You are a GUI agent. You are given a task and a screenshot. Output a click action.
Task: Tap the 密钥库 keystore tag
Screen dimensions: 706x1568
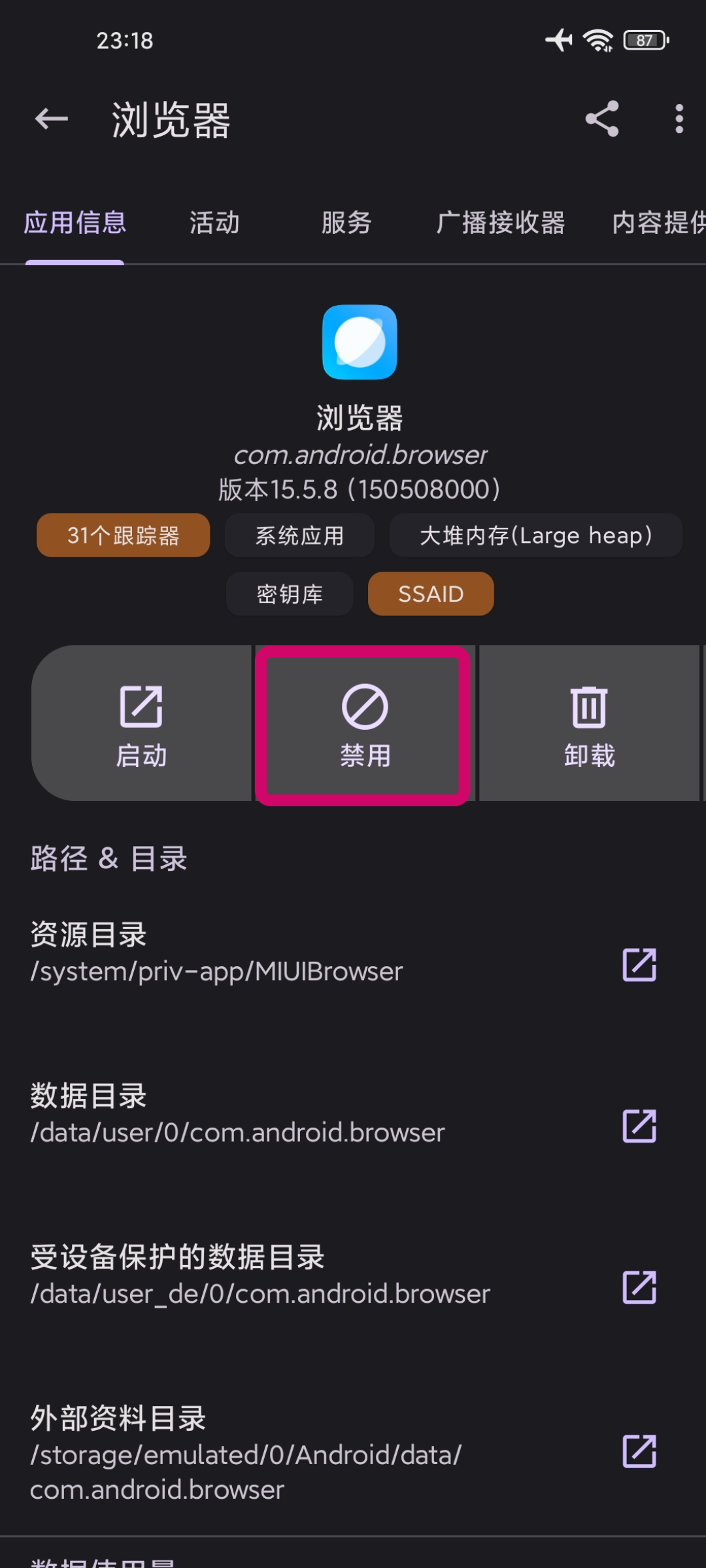[x=288, y=593]
